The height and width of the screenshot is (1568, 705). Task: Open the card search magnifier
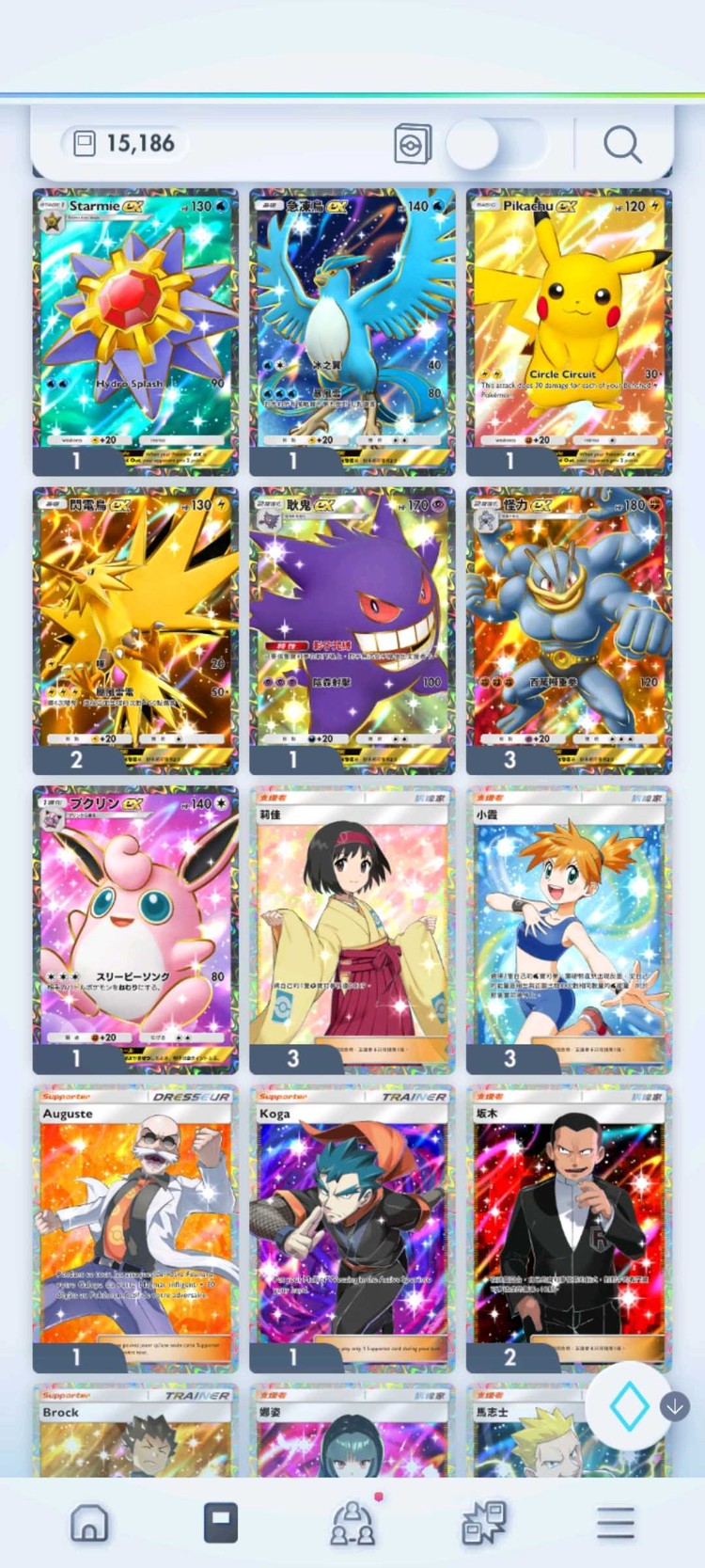coord(622,145)
